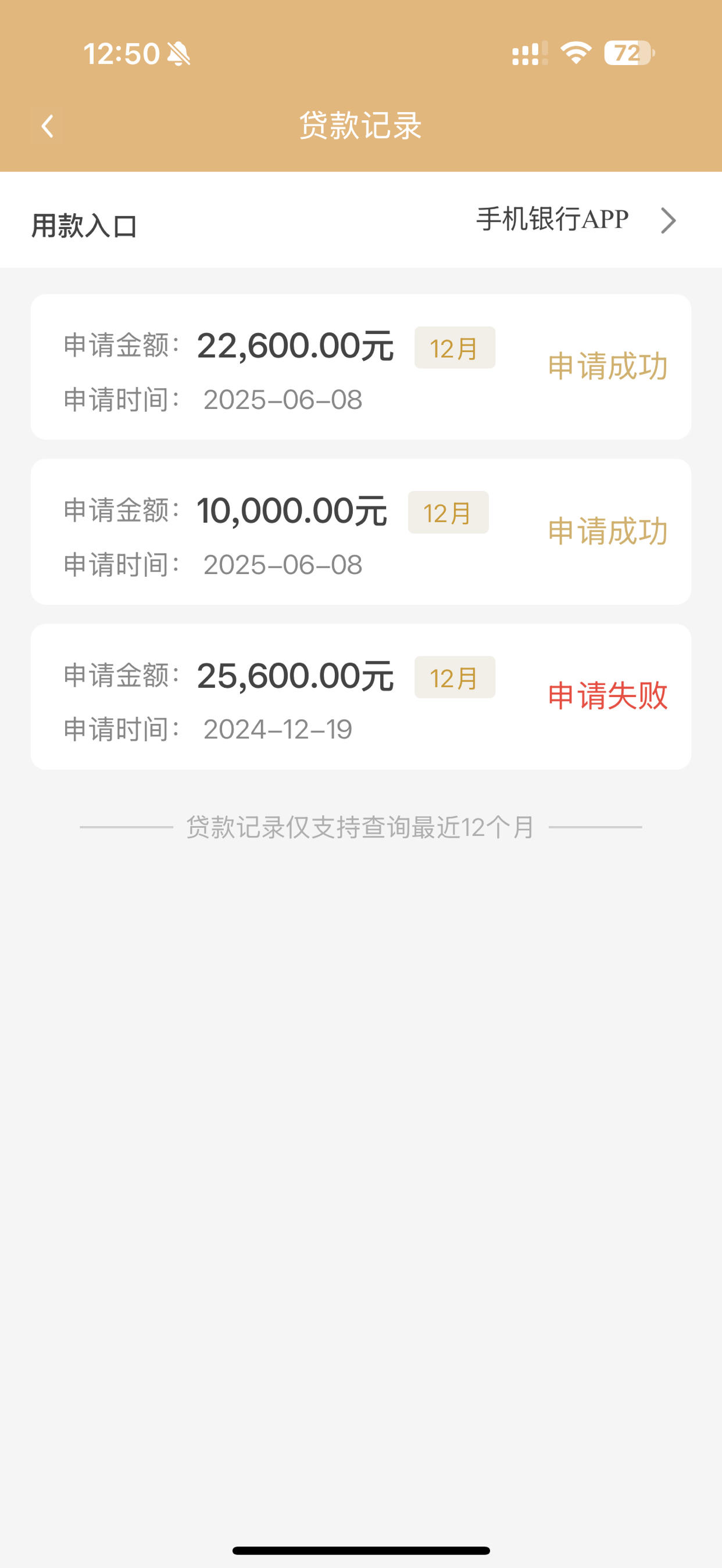Open the 用款入口 手机银行APP selector
The width and height of the screenshot is (722, 1568).
tap(360, 220)
